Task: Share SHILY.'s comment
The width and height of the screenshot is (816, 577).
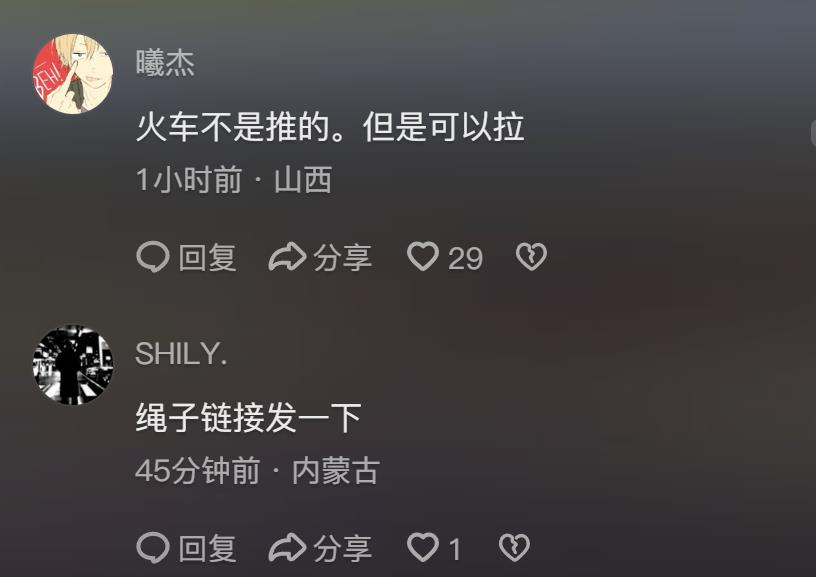Action: pos(320,548)
